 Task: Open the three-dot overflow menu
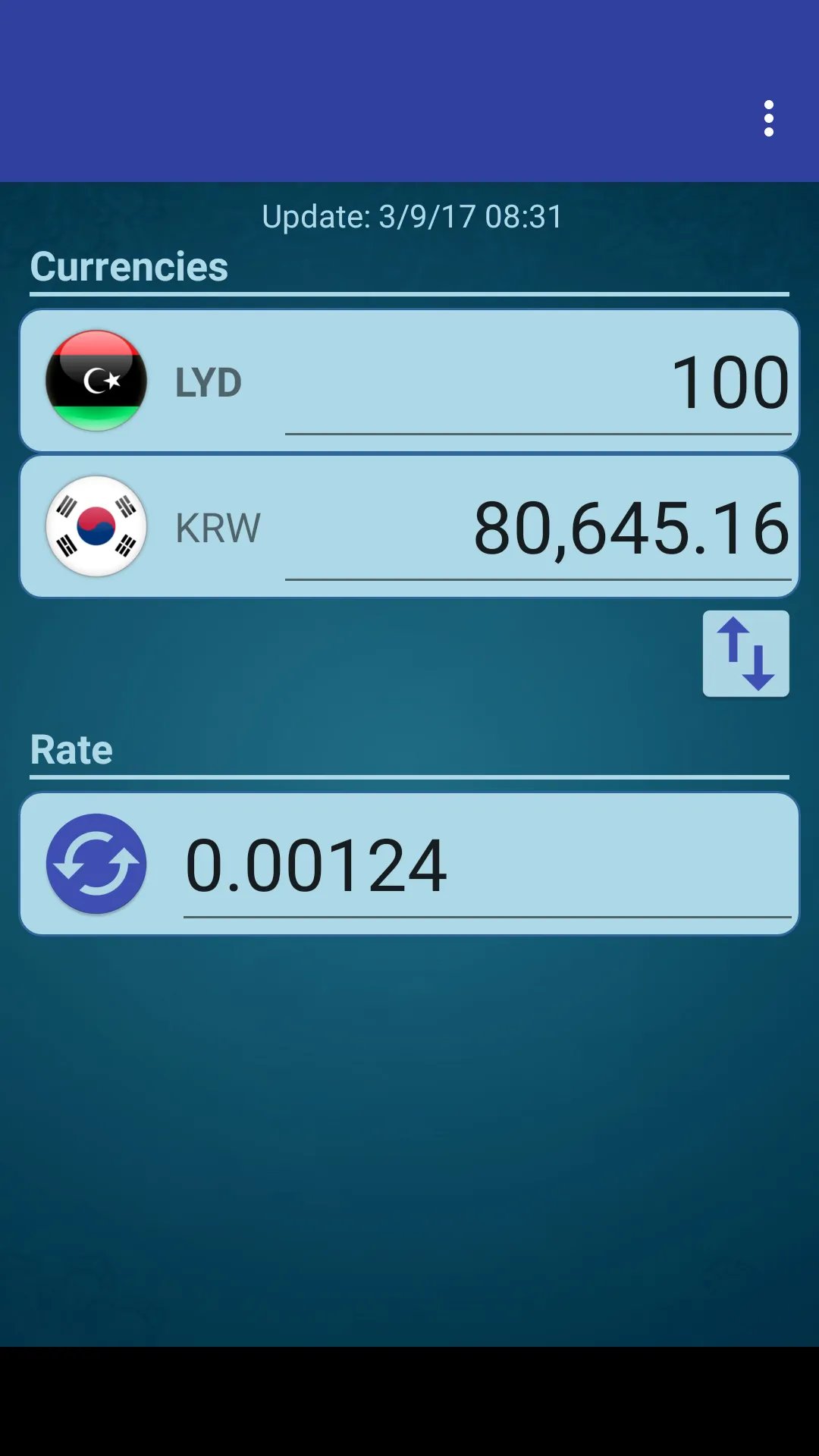click(x=768, y=119)
